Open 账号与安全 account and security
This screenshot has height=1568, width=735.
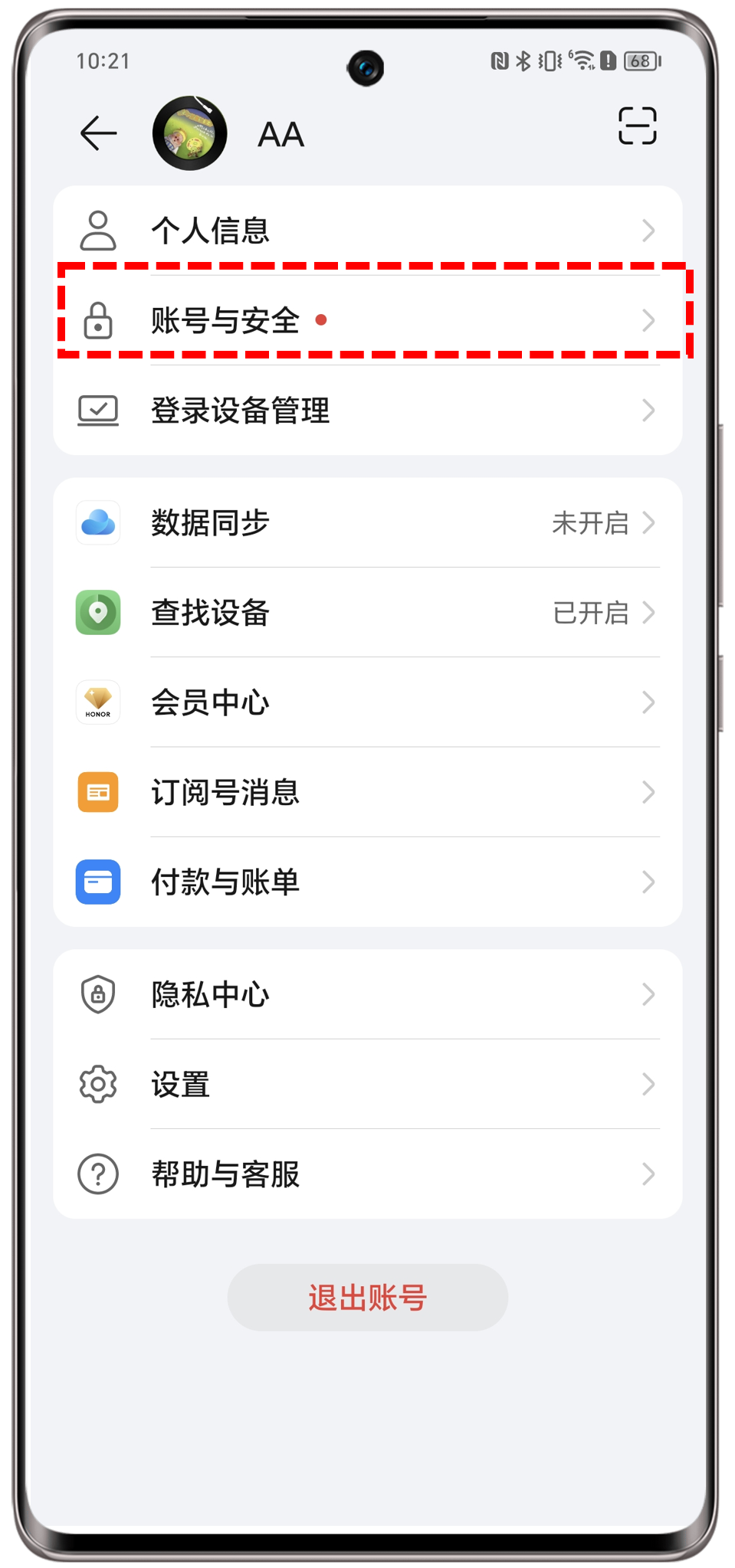coord(368,320)
